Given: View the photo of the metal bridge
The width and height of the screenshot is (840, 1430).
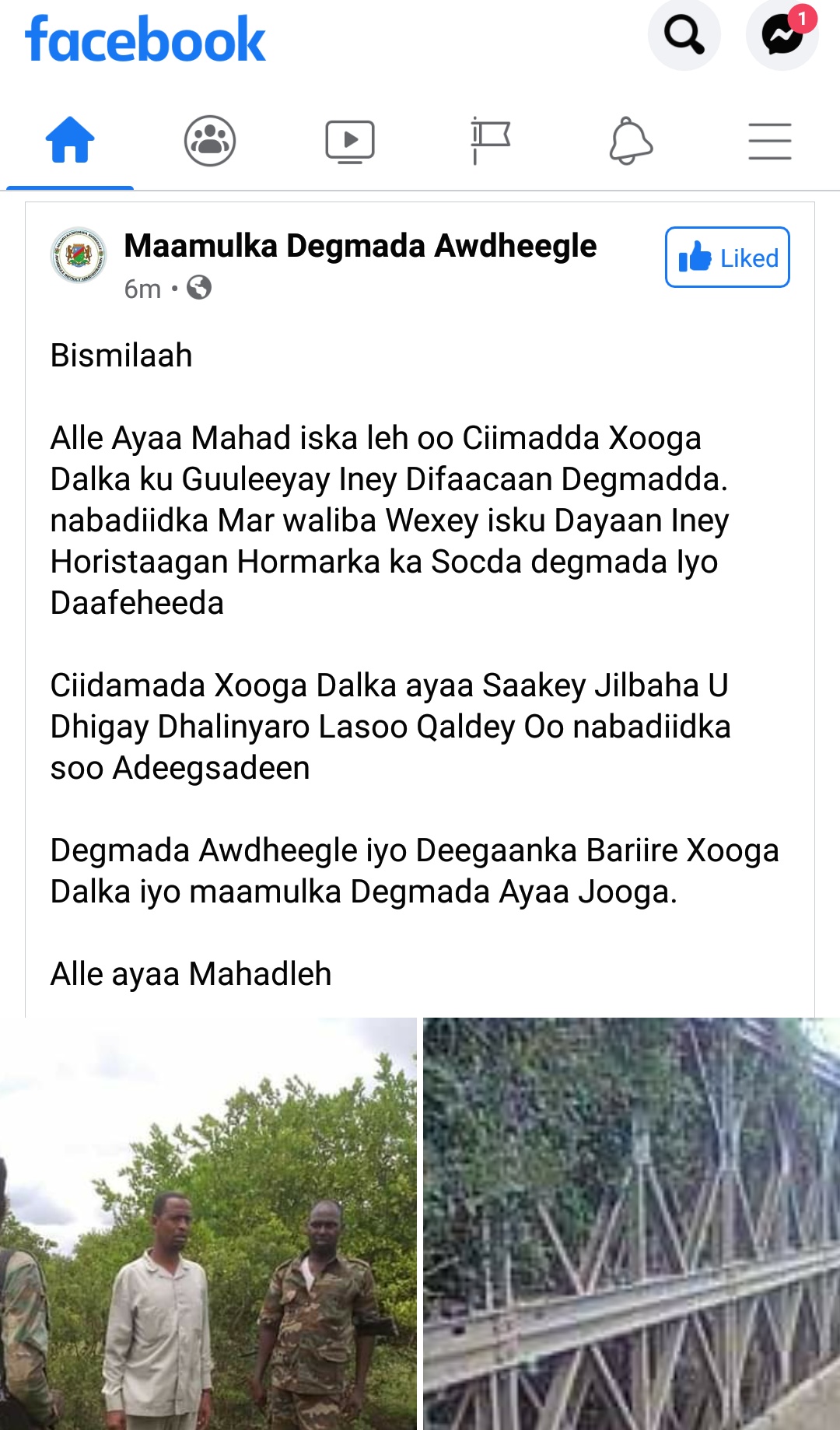Looking at the screenshot, I should click(632, 1224).
